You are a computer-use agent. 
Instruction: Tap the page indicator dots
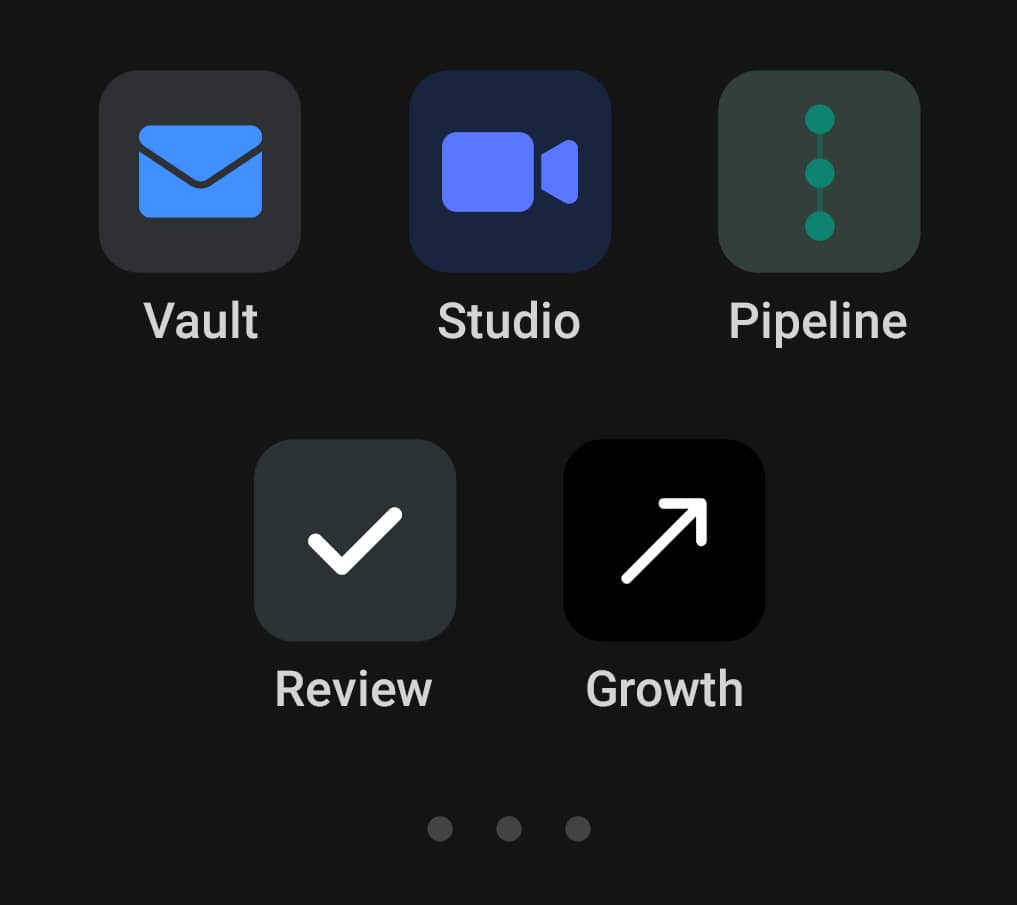pyautogui.click(x=509, y=829)
